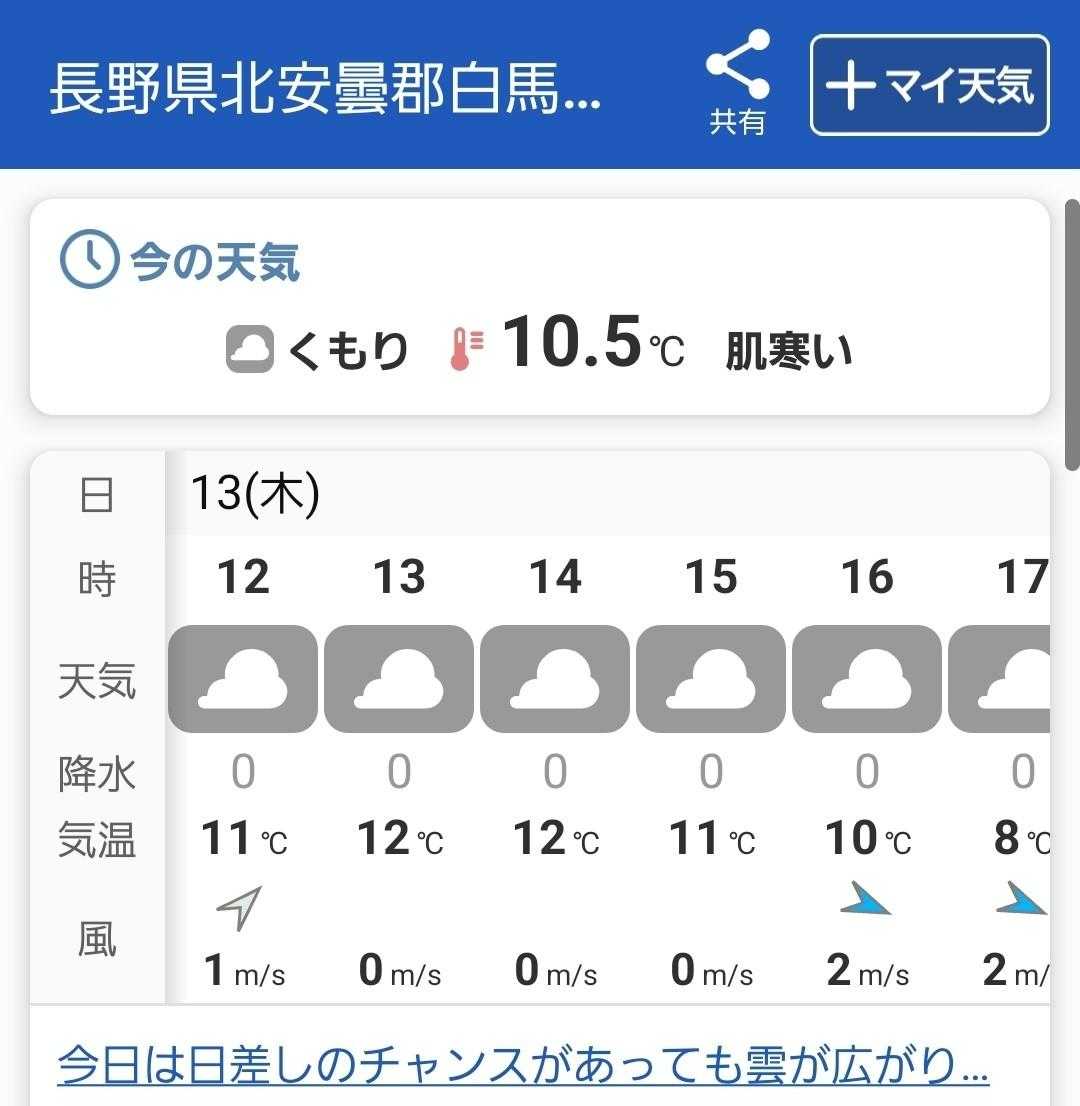Share this weather forecast
1080x1106 pixels.
coord(737,82)
